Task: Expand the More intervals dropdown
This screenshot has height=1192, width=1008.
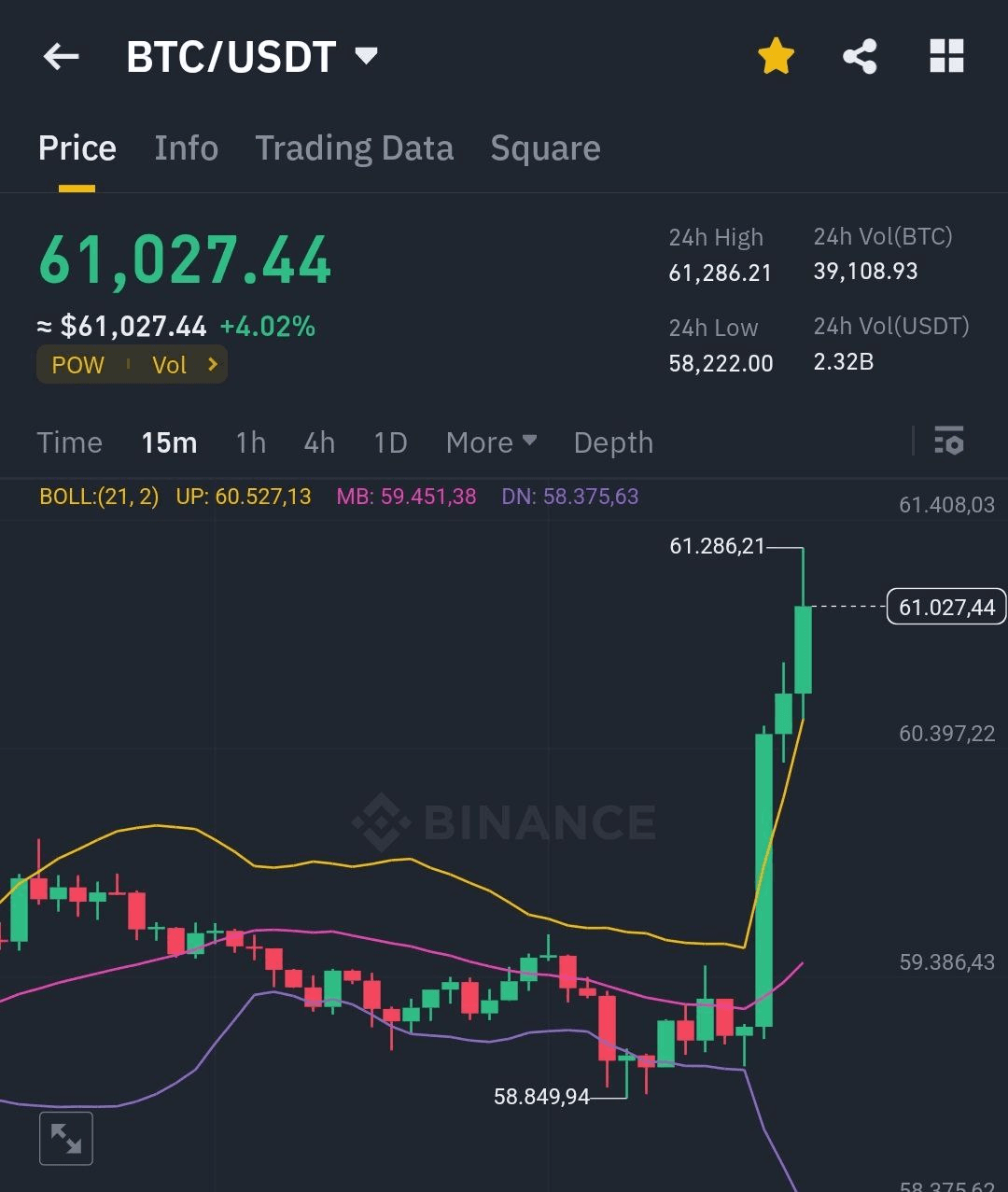Action: [x=491, y=442]
